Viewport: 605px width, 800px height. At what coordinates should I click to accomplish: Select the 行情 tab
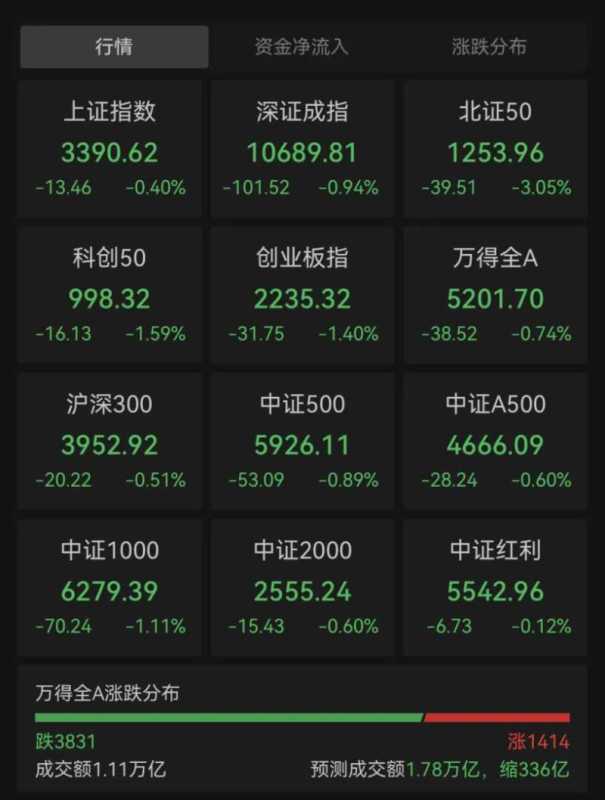tap(114, 47)
